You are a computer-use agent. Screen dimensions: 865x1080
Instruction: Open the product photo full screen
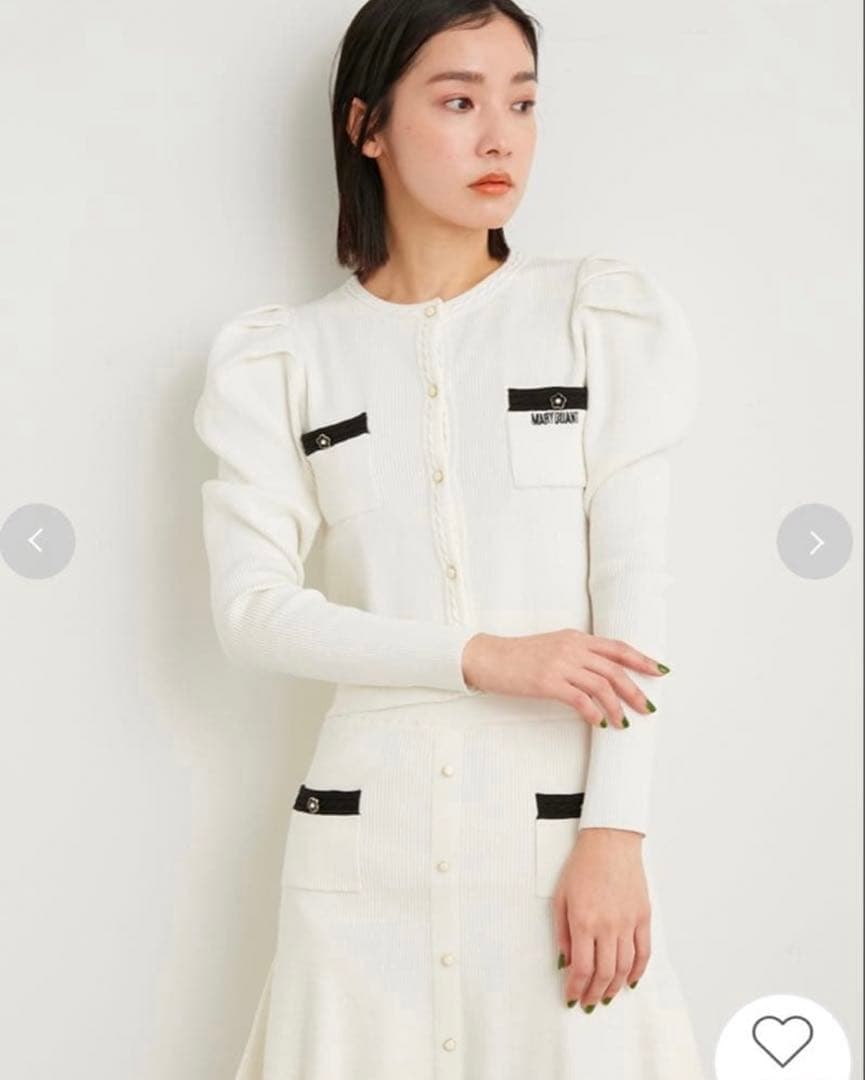[x=432, y=500]
